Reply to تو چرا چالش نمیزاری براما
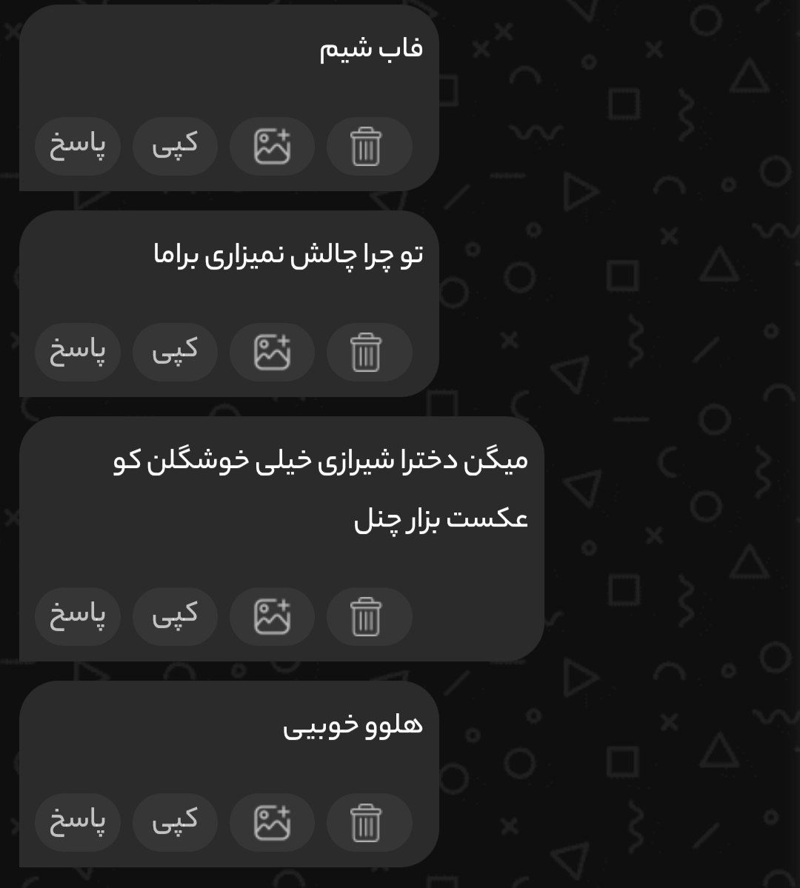 coord(78,352)
